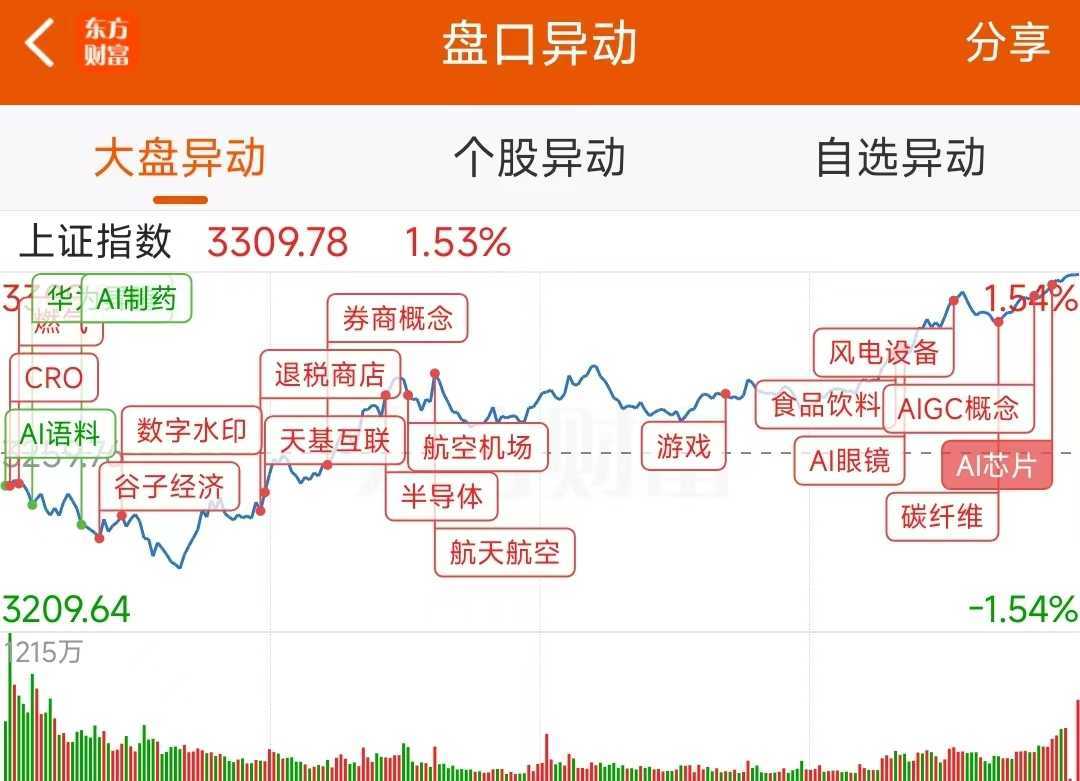Image resolution: width=1080 pixels, height=781 pixels.
Task: Tap the 航空机场 label
Action: click(477, 447)
